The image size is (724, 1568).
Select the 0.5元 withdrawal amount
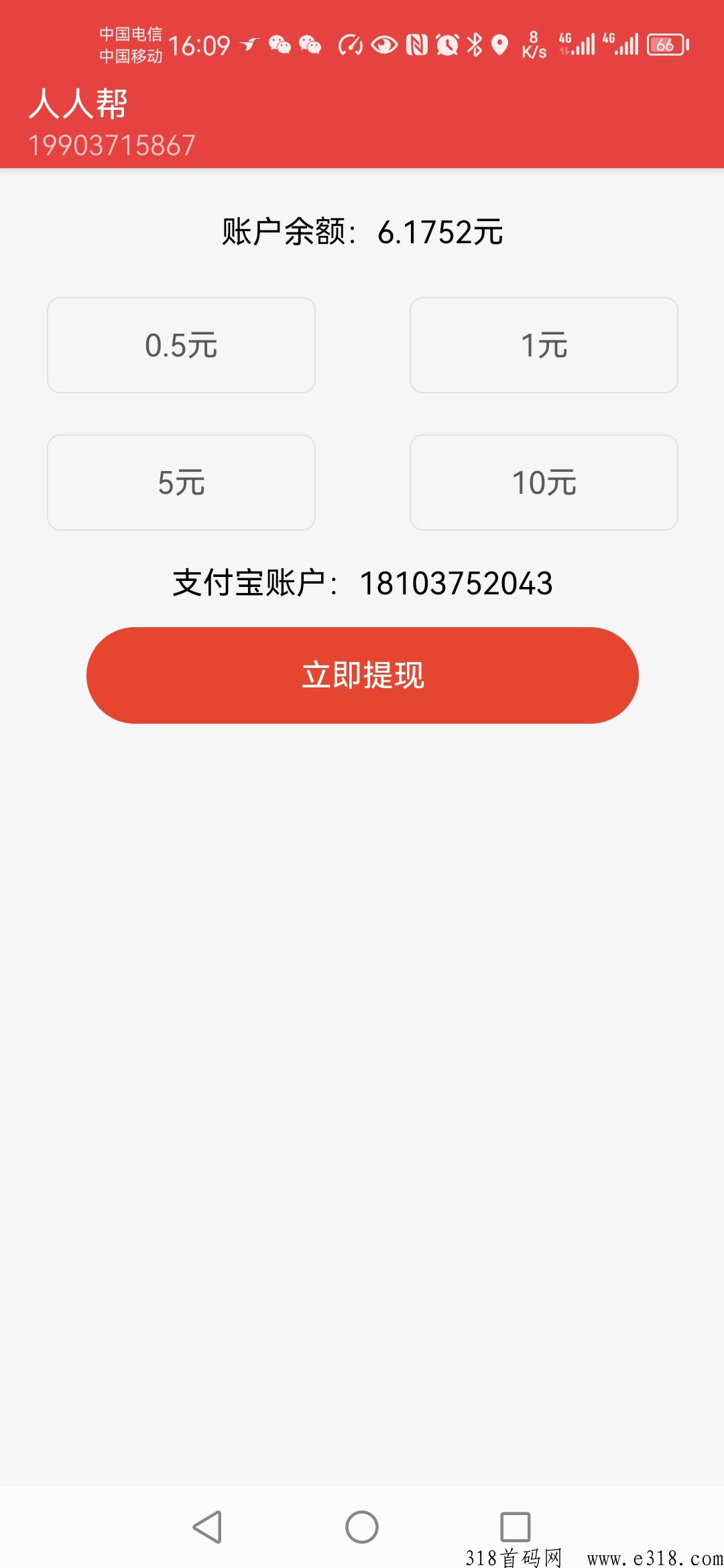[181, 345]
